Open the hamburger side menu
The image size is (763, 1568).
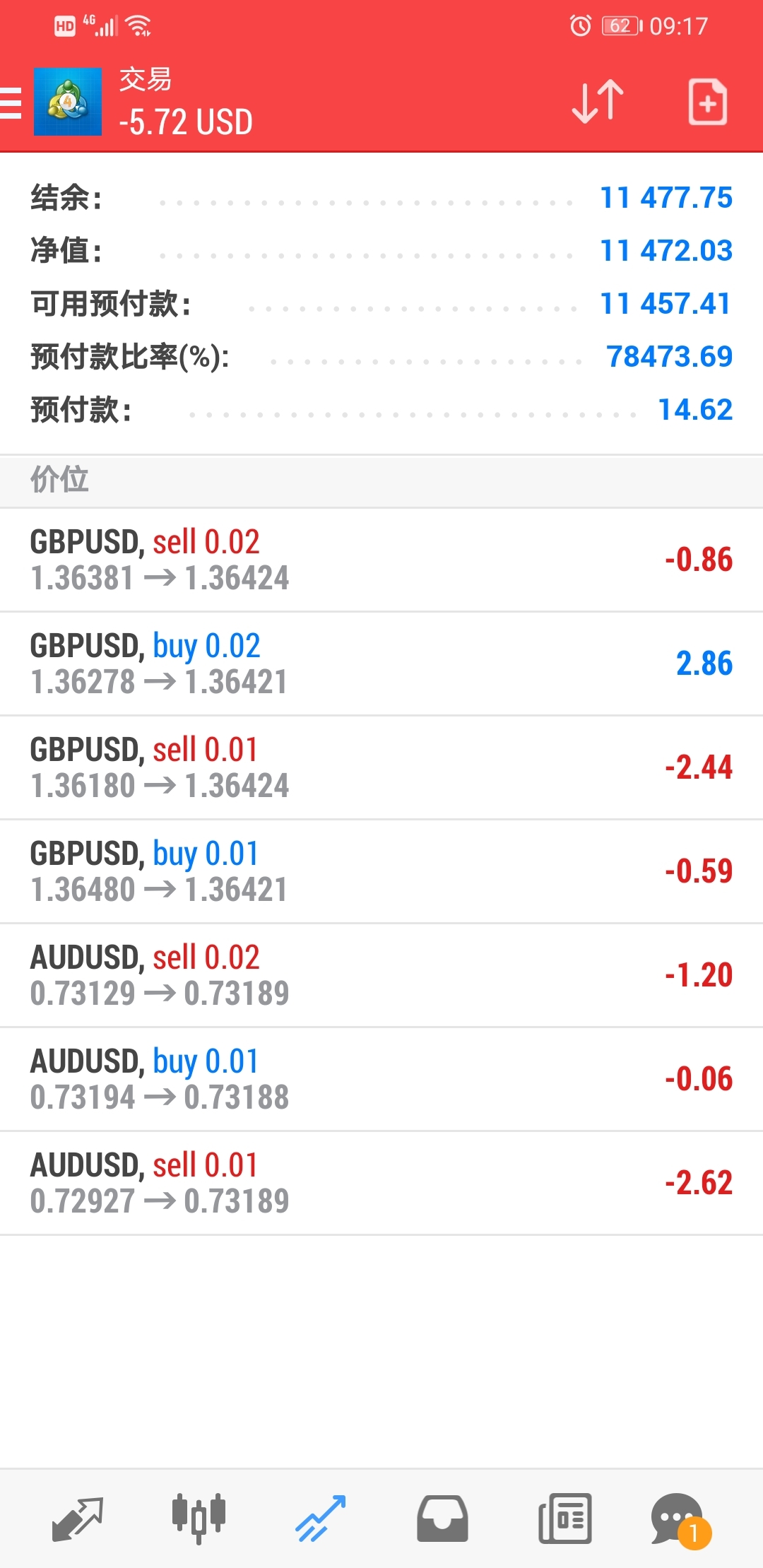(x=11, y=103)
